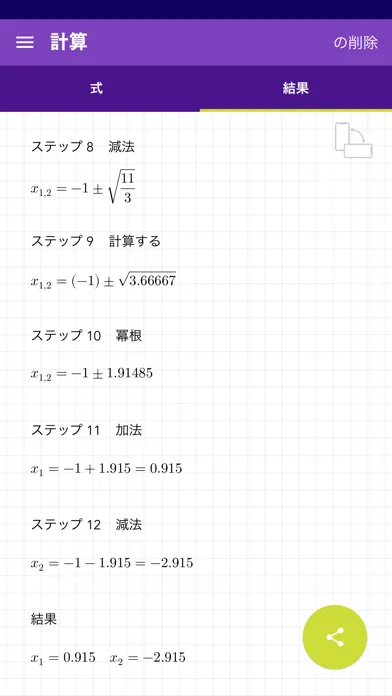Open the hamburger drawer menu

click(25, 43)
